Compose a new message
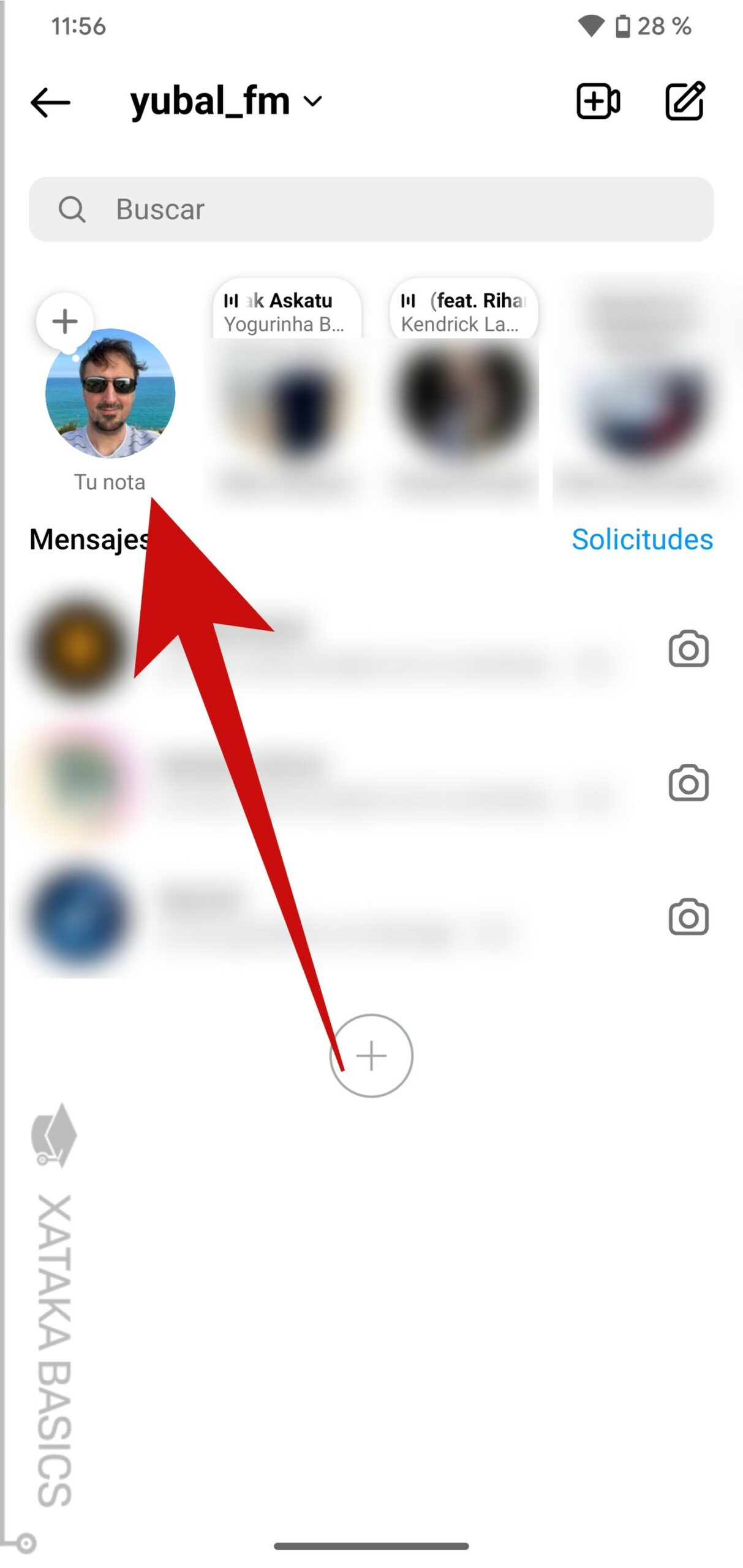The width and height of the screenshot is (743, 1568). click(x=684, y=101)
